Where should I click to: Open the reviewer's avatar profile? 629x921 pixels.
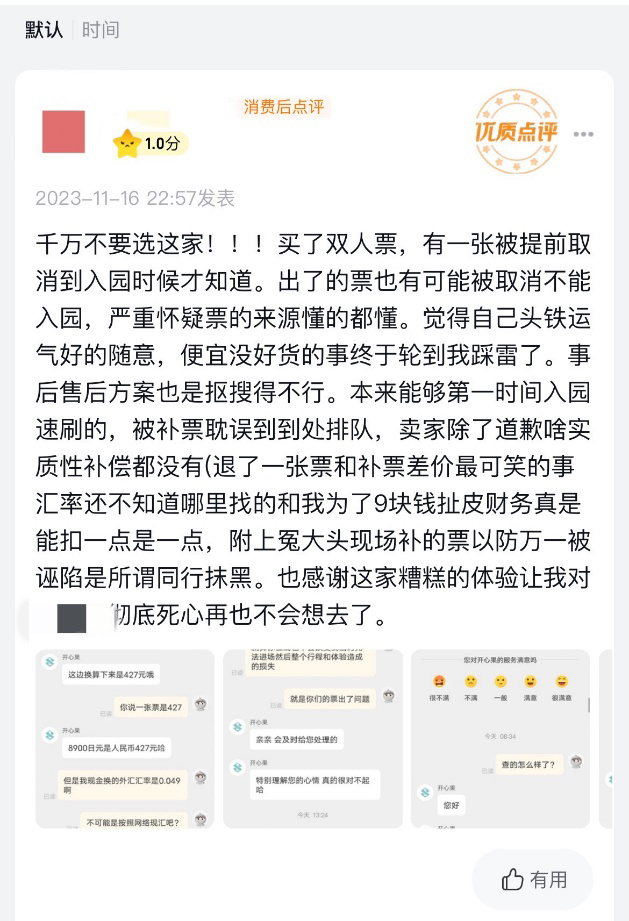(x=64, y=131)
